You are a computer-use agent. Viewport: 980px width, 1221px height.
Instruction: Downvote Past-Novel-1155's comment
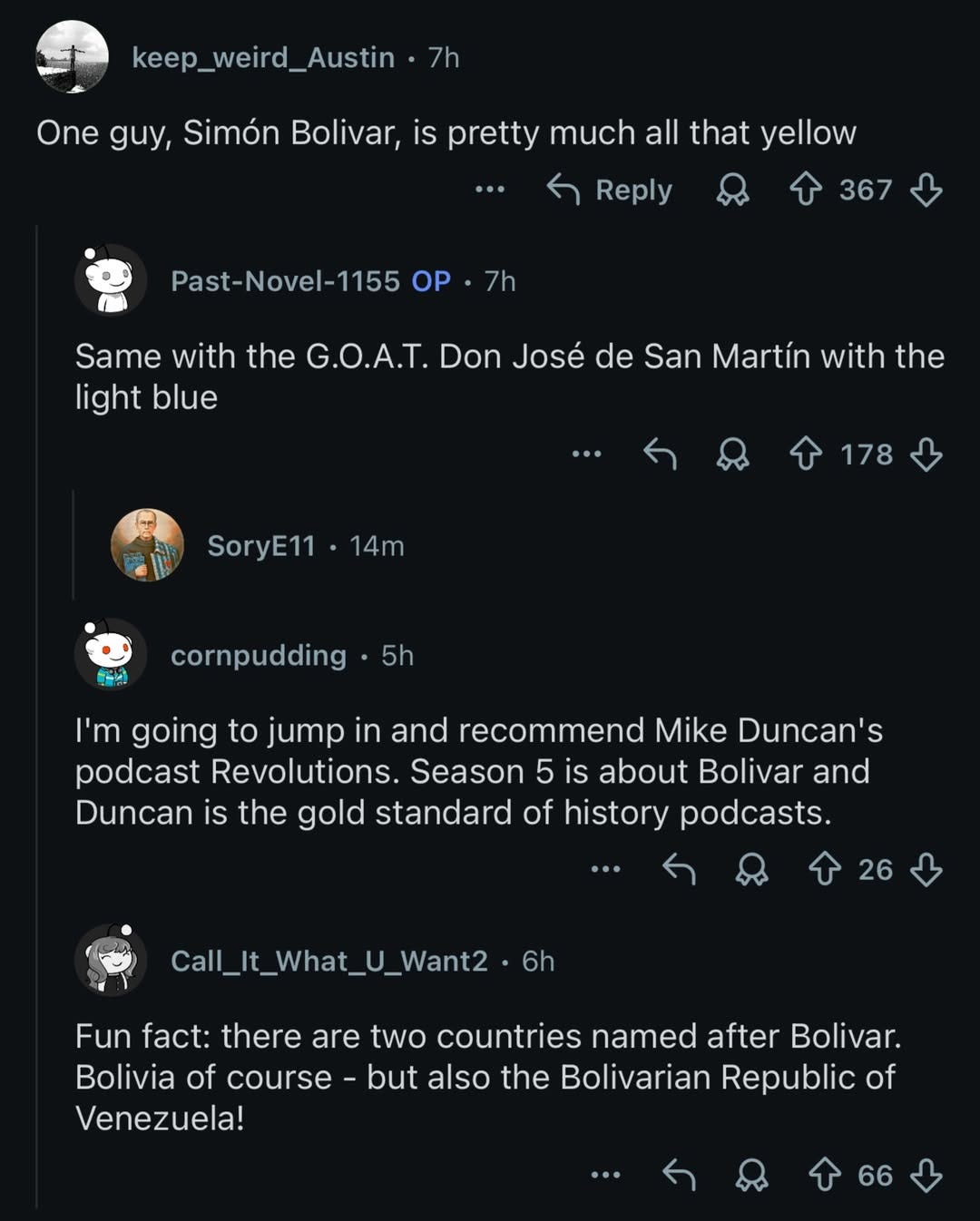(x=926, y=454)
